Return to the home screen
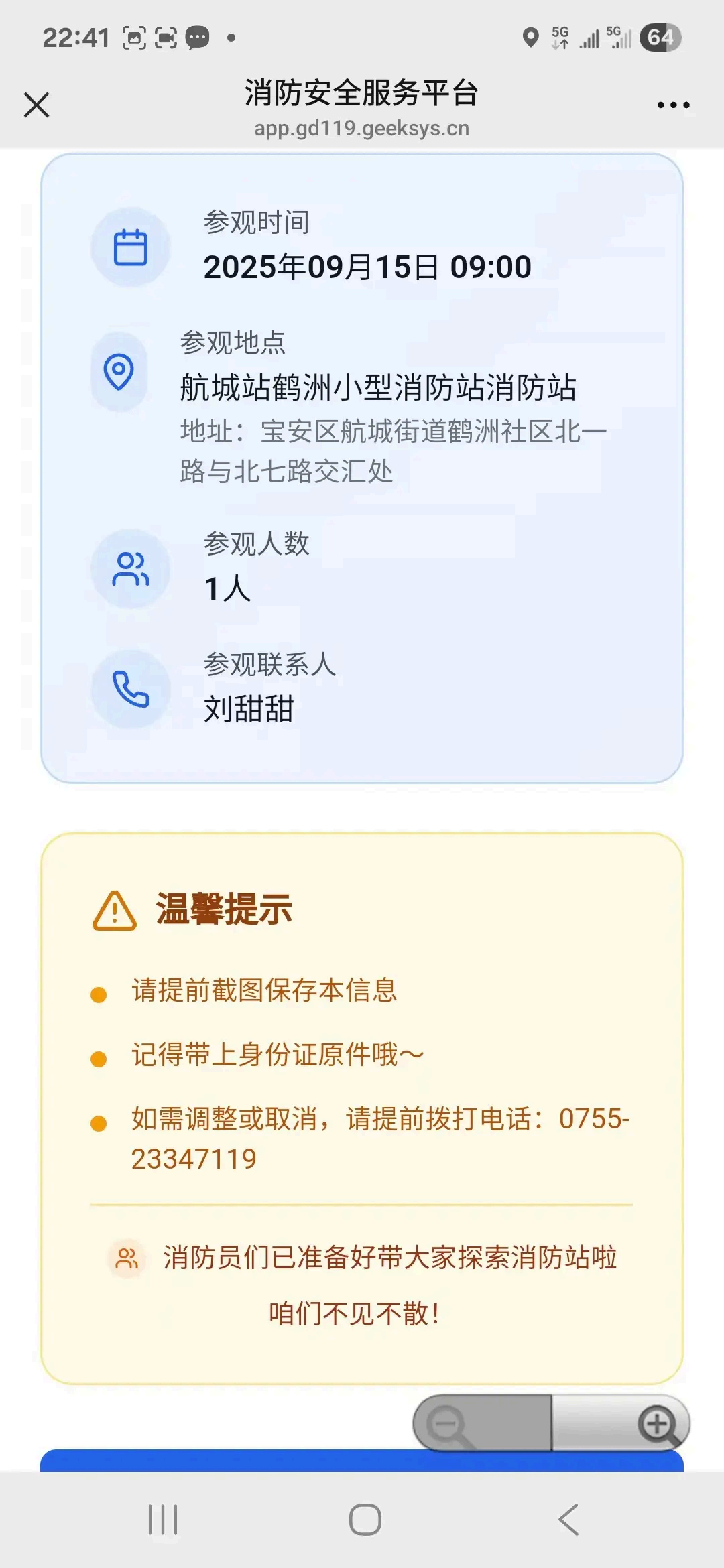The image size is (724, 1568). 365,1519
